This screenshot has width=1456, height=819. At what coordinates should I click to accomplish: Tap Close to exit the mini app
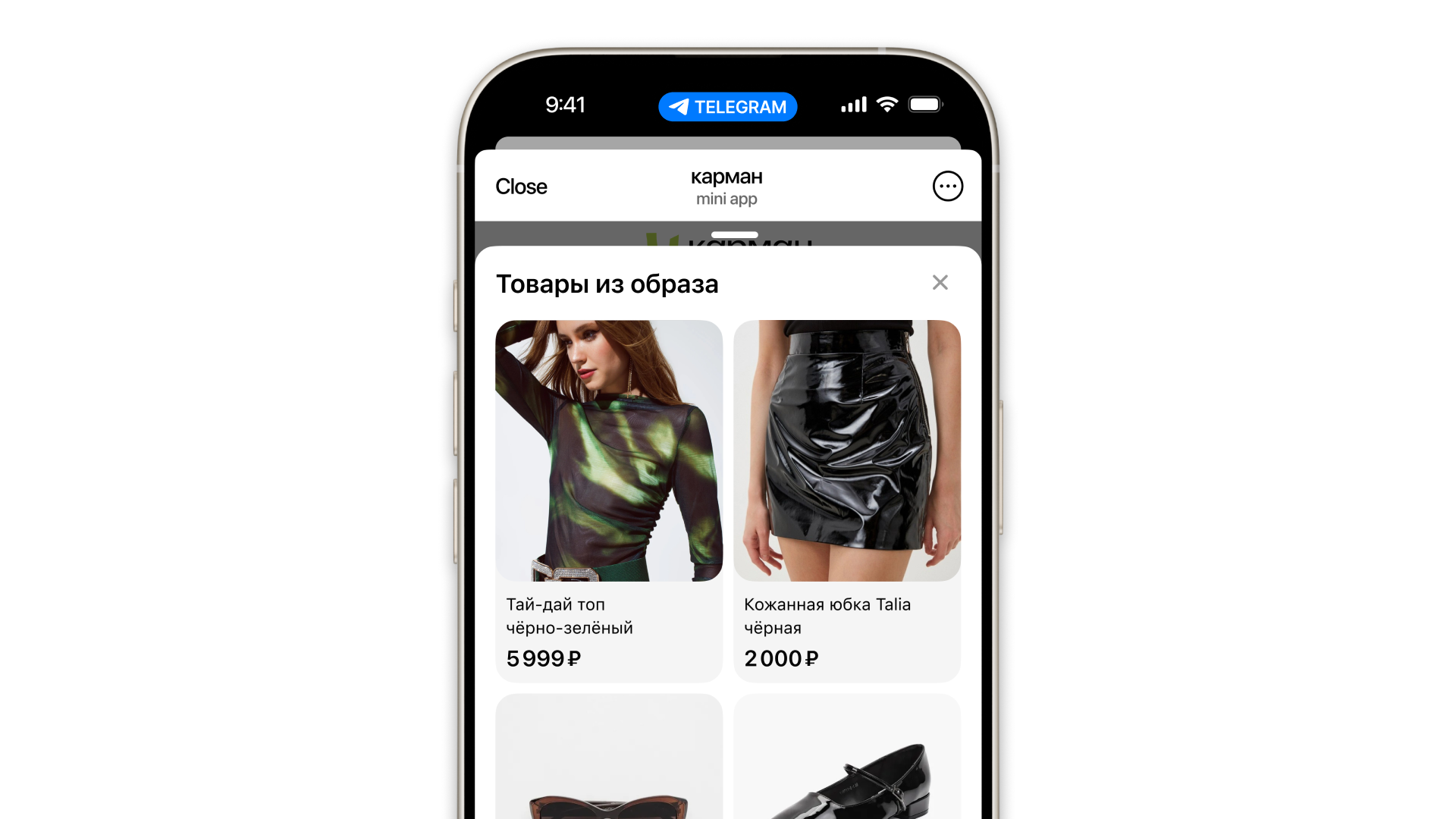(x=521, y=187)
